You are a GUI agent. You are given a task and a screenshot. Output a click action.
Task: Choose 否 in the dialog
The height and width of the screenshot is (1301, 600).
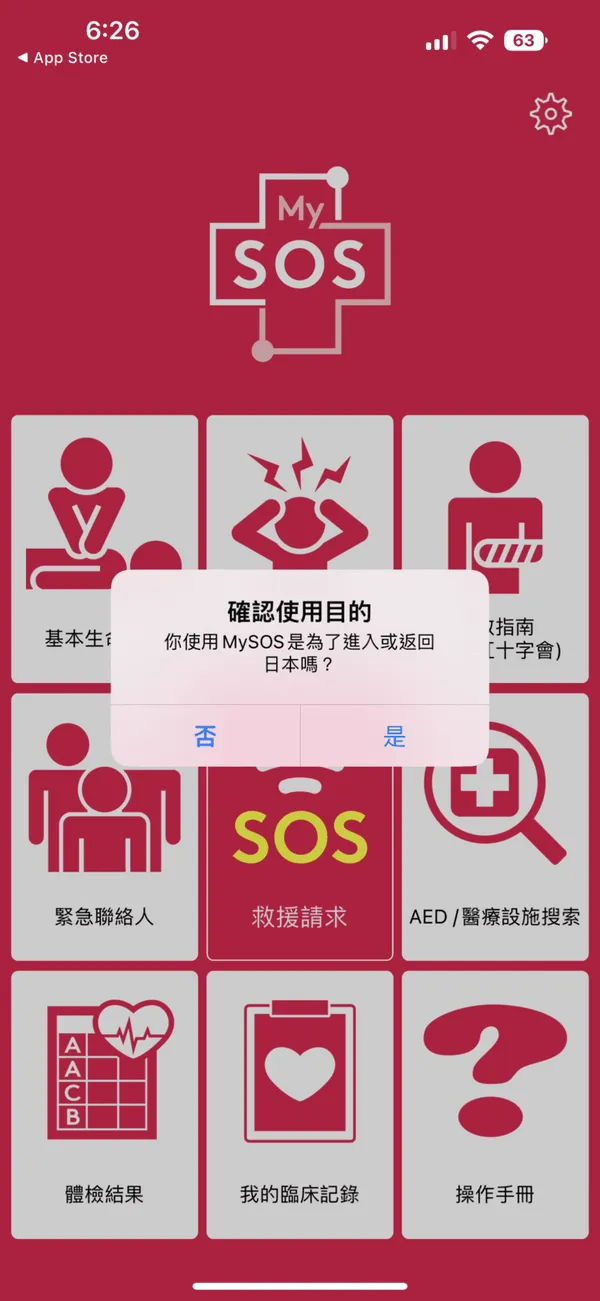pos(205,737)
